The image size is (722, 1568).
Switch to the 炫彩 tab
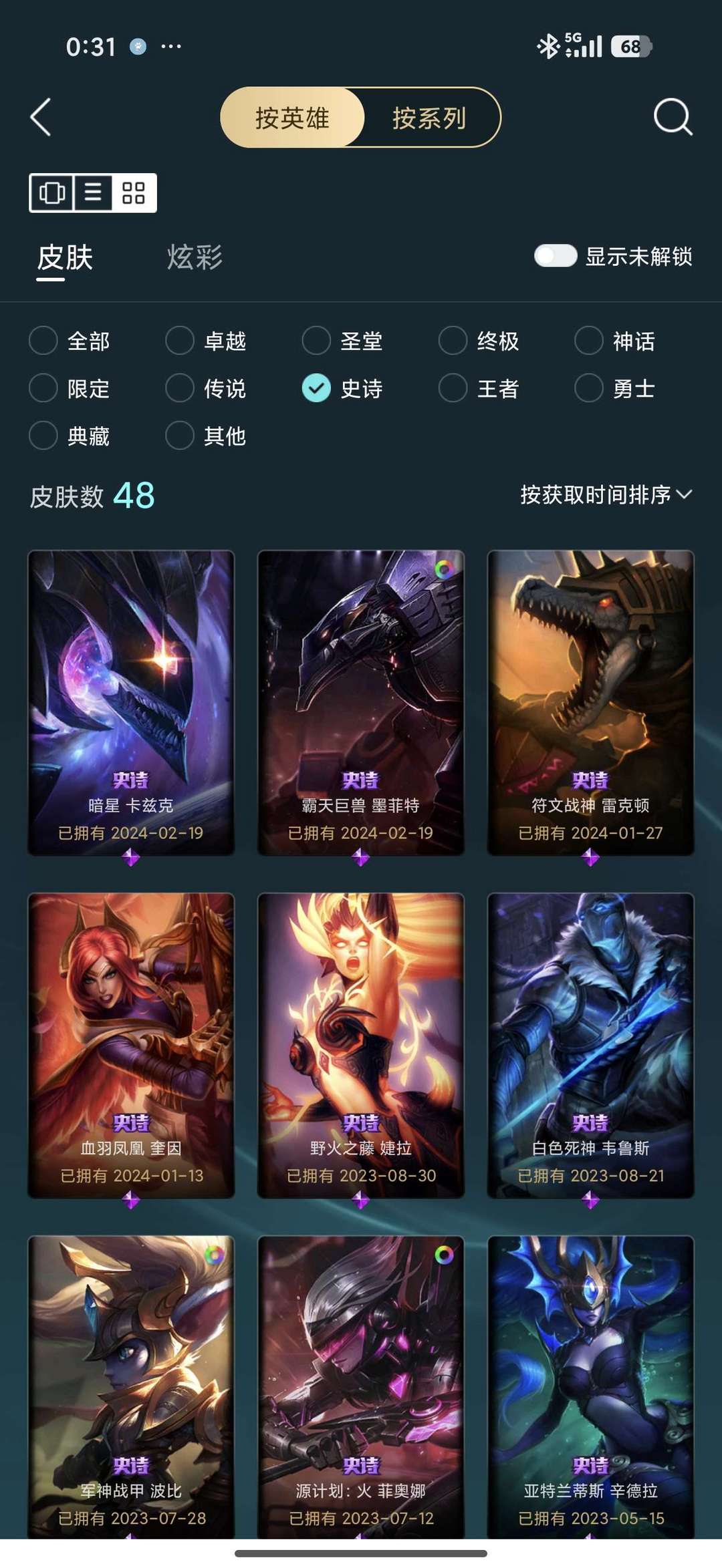tap(195, 257)
